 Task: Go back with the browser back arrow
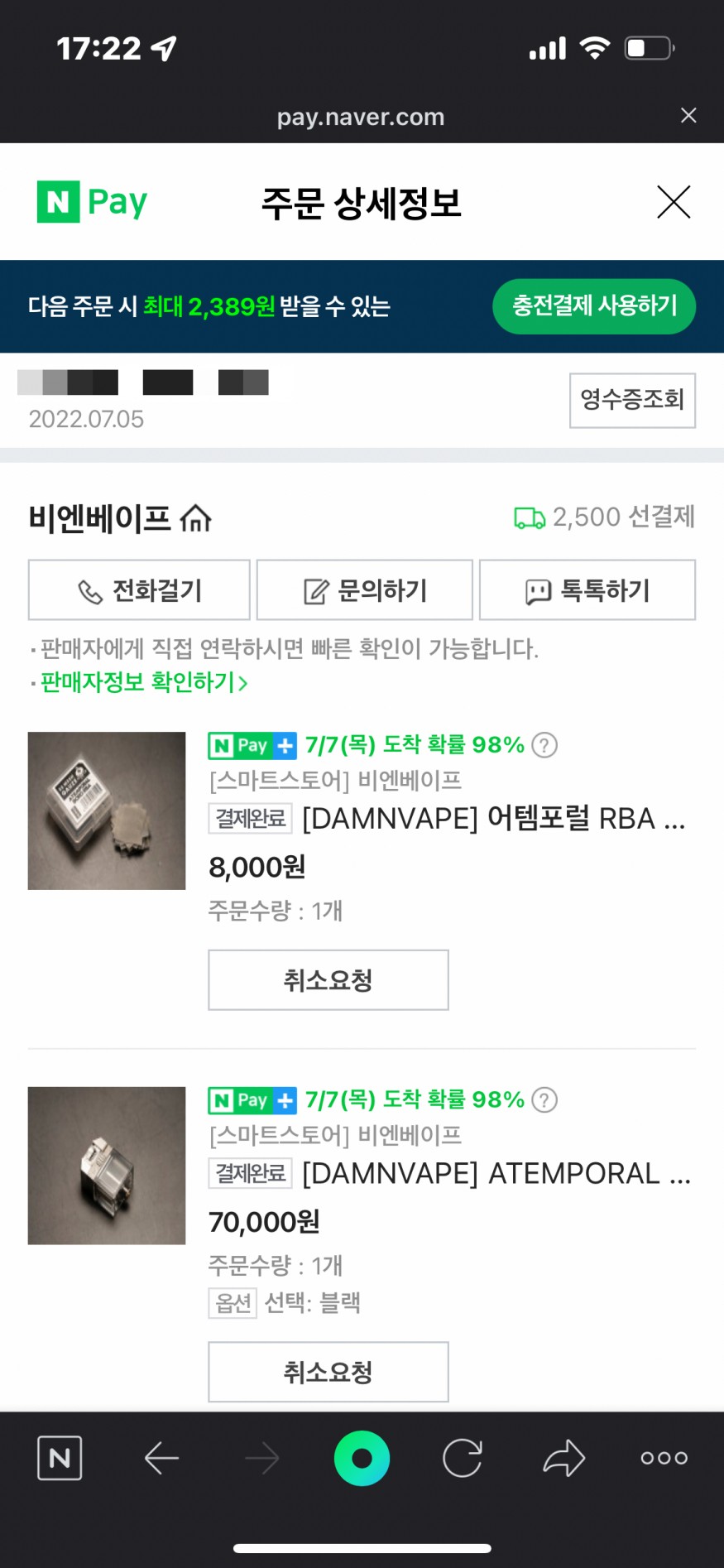coord(161,1458)
